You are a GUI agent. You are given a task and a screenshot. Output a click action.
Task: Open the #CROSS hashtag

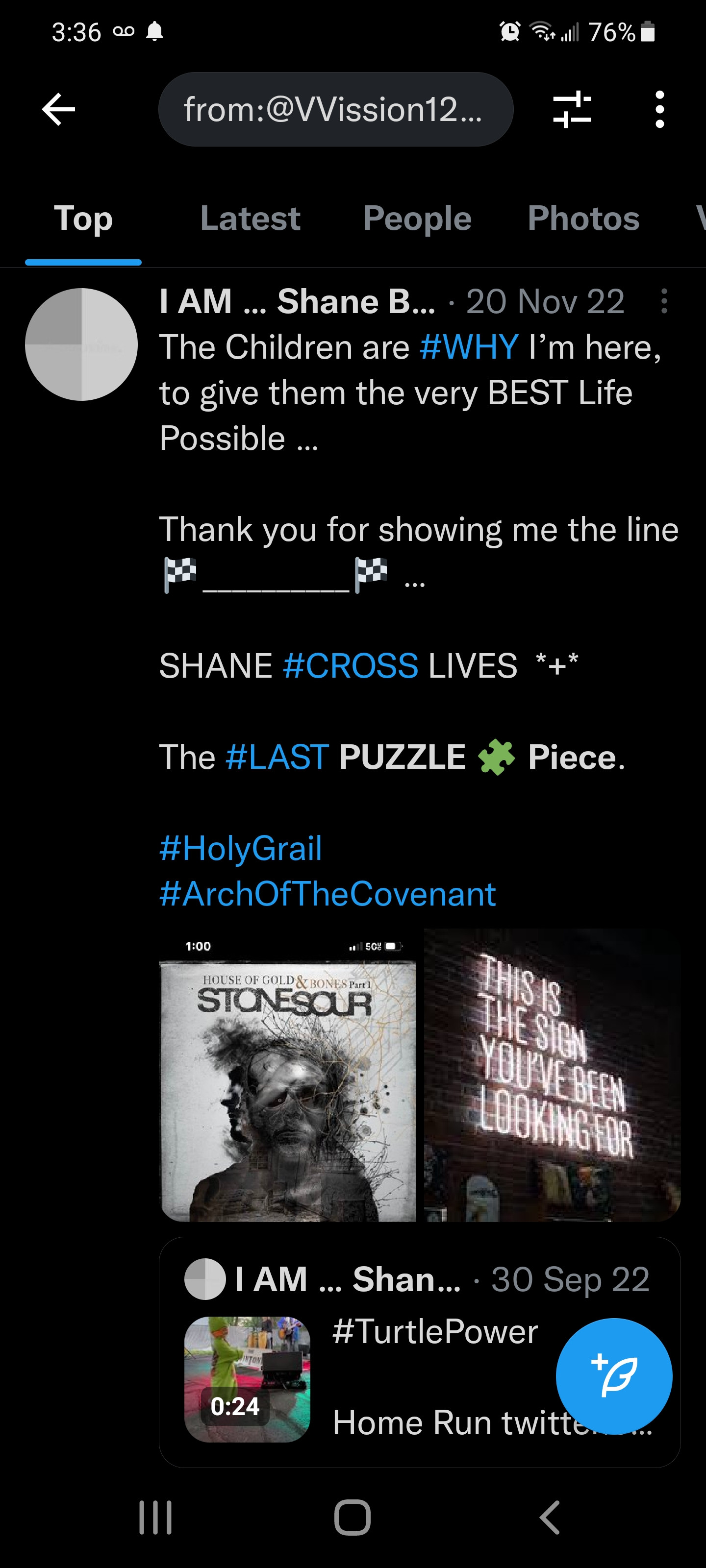click(x=350, y=666)
